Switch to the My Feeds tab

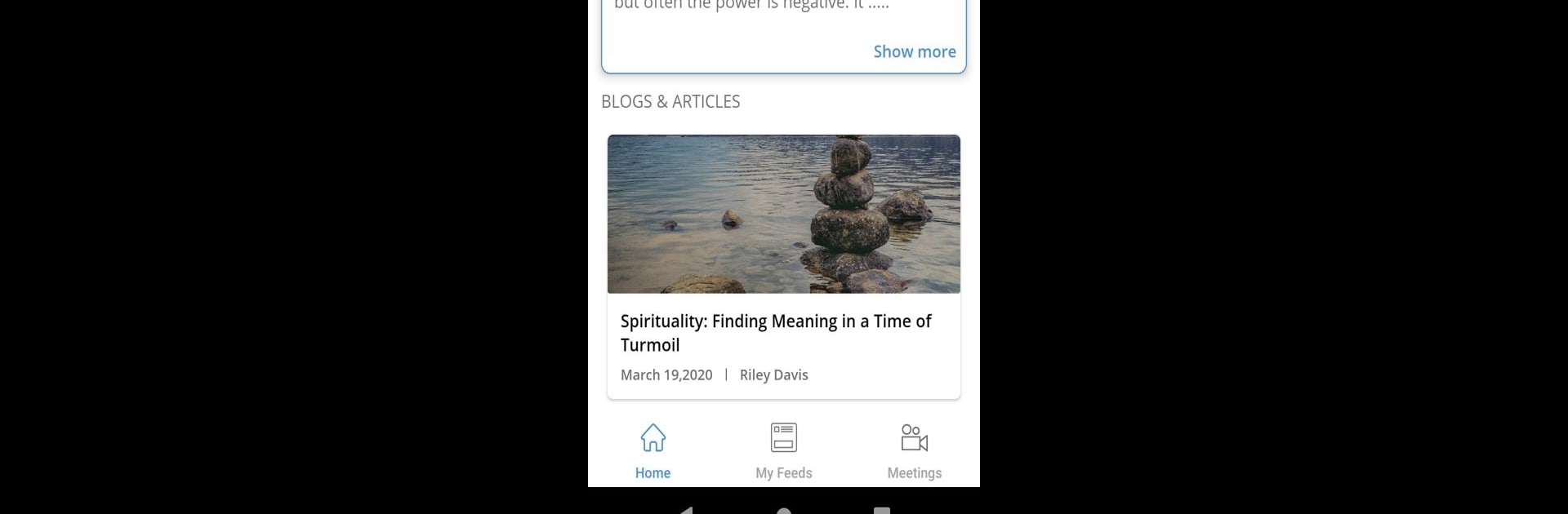coord(783,450)
